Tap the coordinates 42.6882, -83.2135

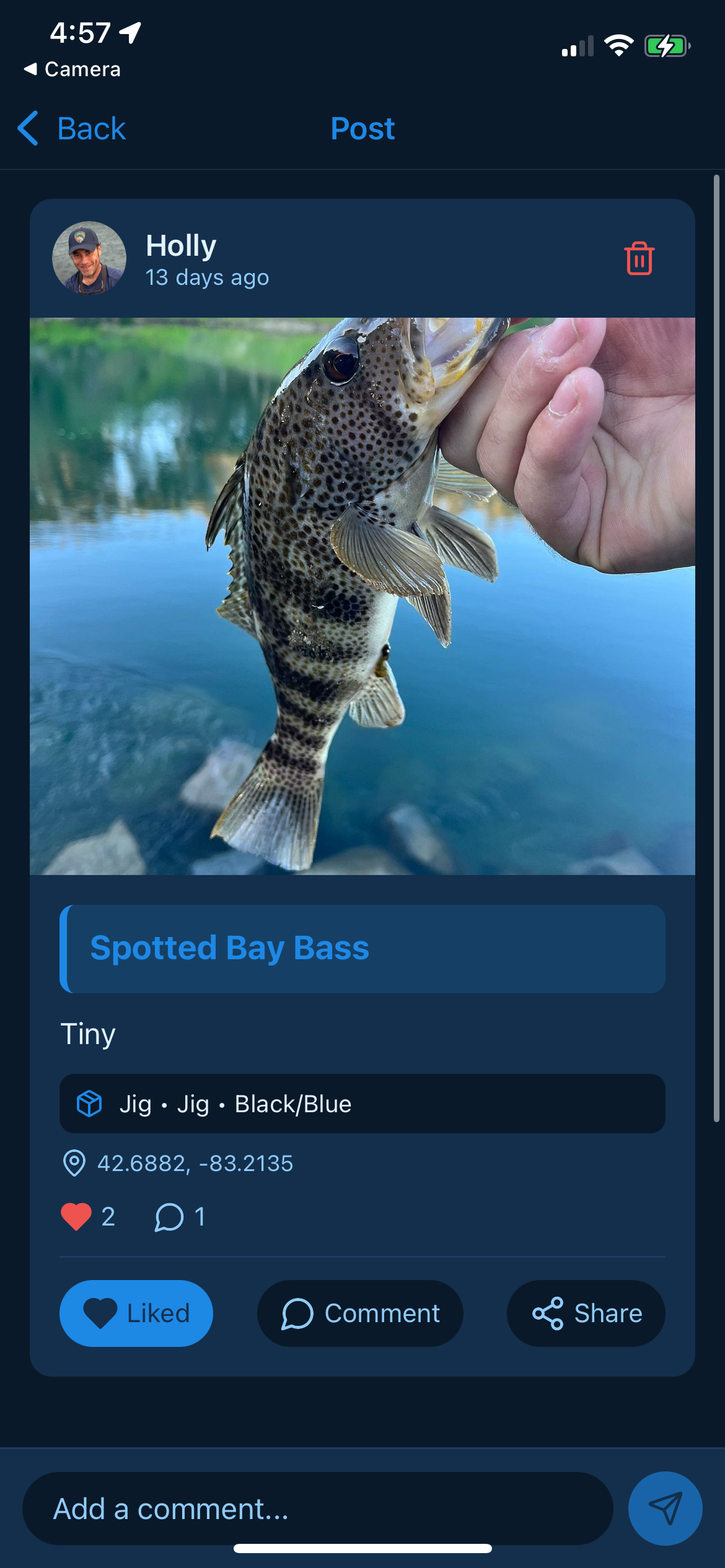coord(194,1164)
